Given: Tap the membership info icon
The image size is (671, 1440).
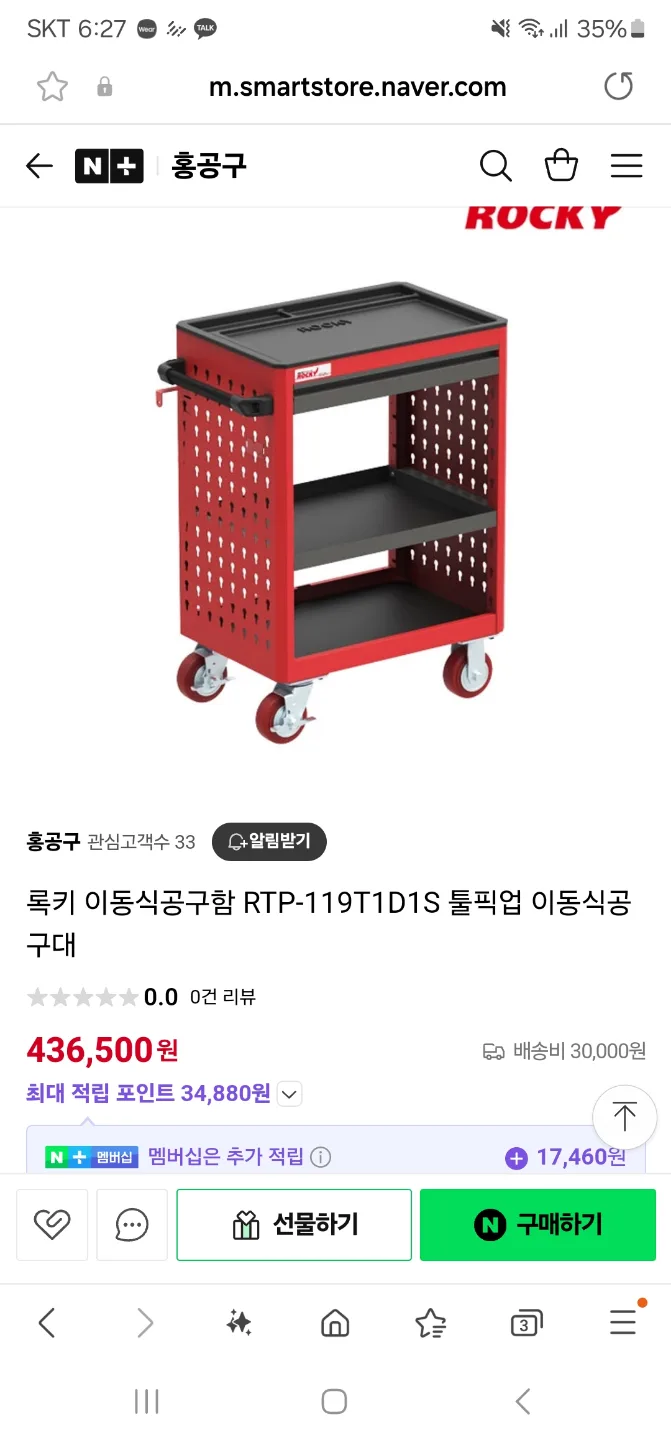Looking at the screenshot, I should (320, 1157).
